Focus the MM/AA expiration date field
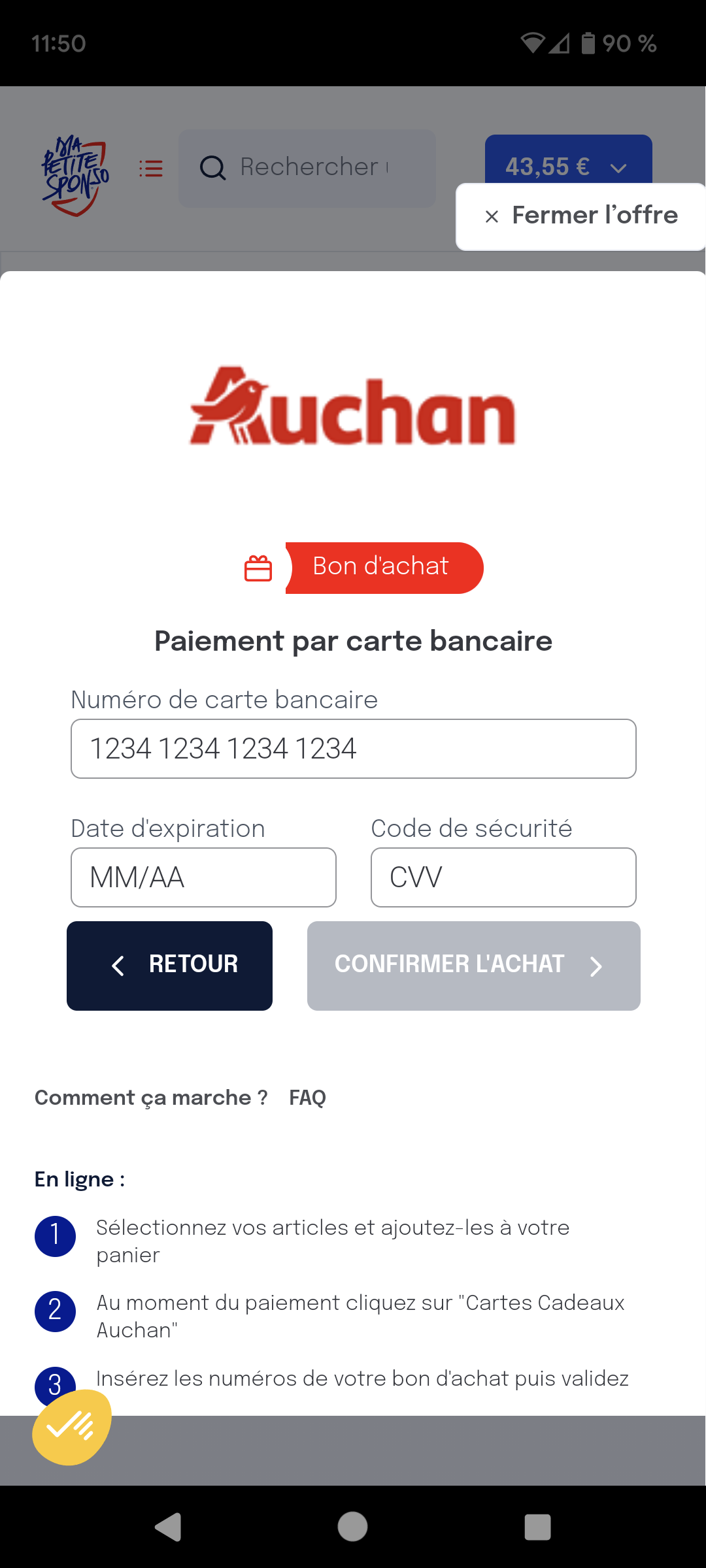The width and height of the screenshot is (706, 1568). click(203, 877)
